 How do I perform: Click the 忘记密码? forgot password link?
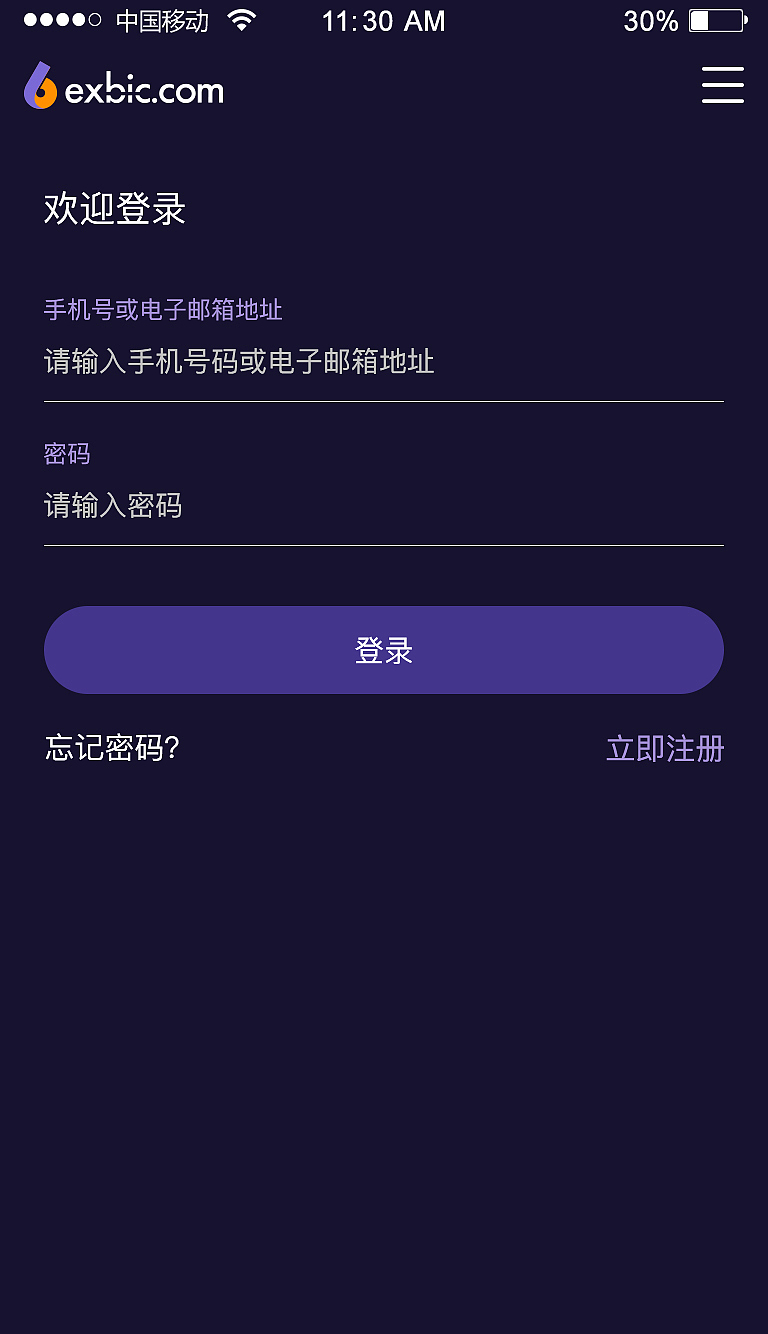[x=110, y=746]
